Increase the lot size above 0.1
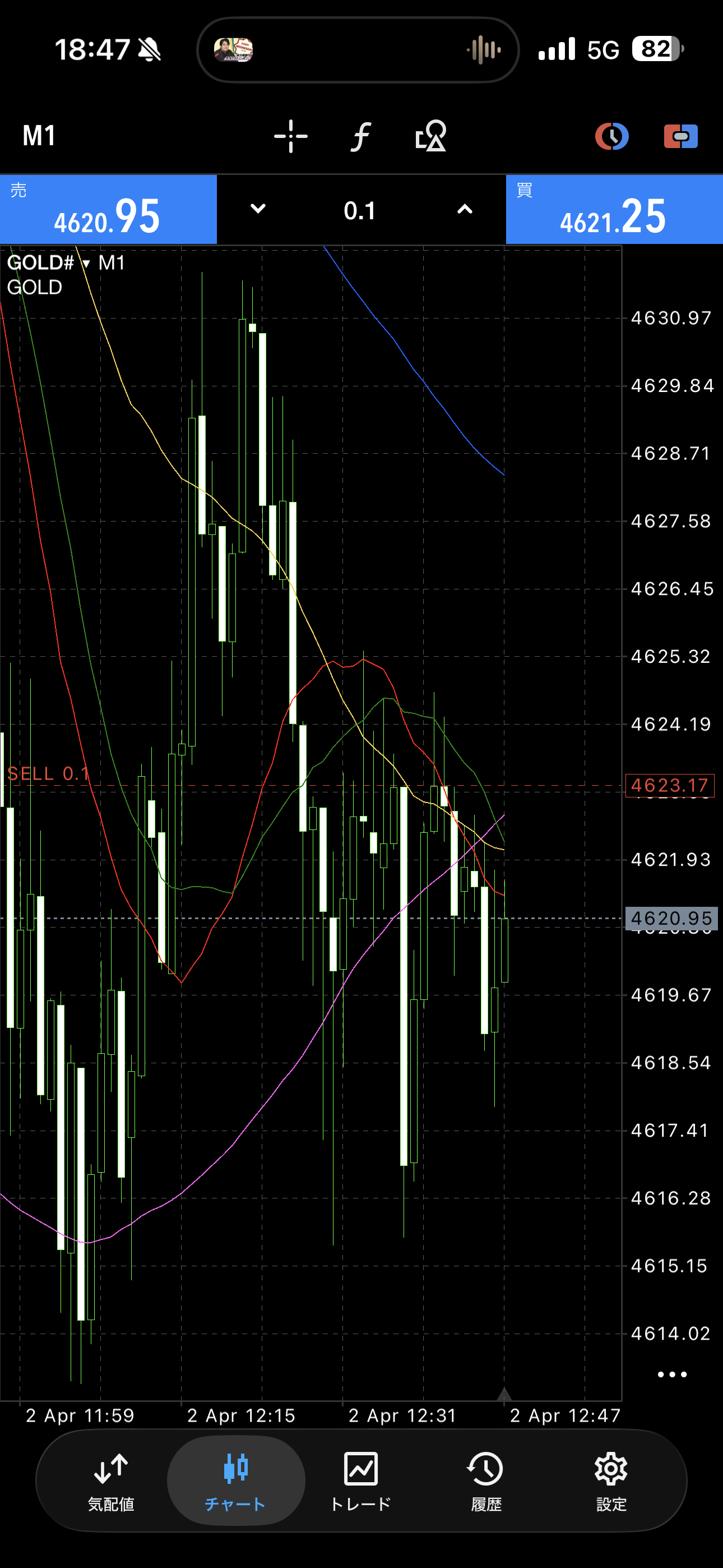The height and width of the screenshot is (1568, 723). (x=465, y=209)
